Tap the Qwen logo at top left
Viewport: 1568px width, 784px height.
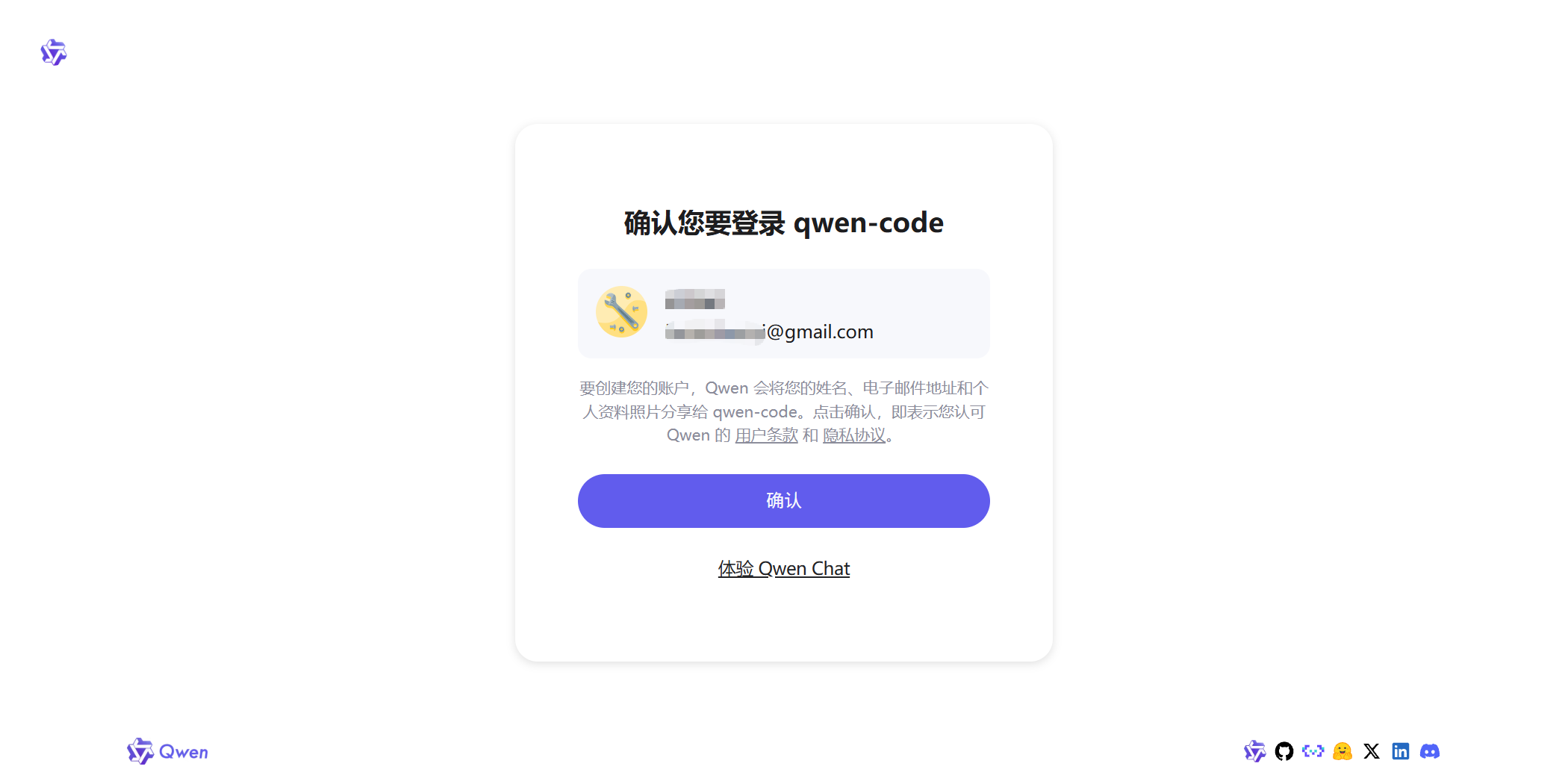[54, 52]
